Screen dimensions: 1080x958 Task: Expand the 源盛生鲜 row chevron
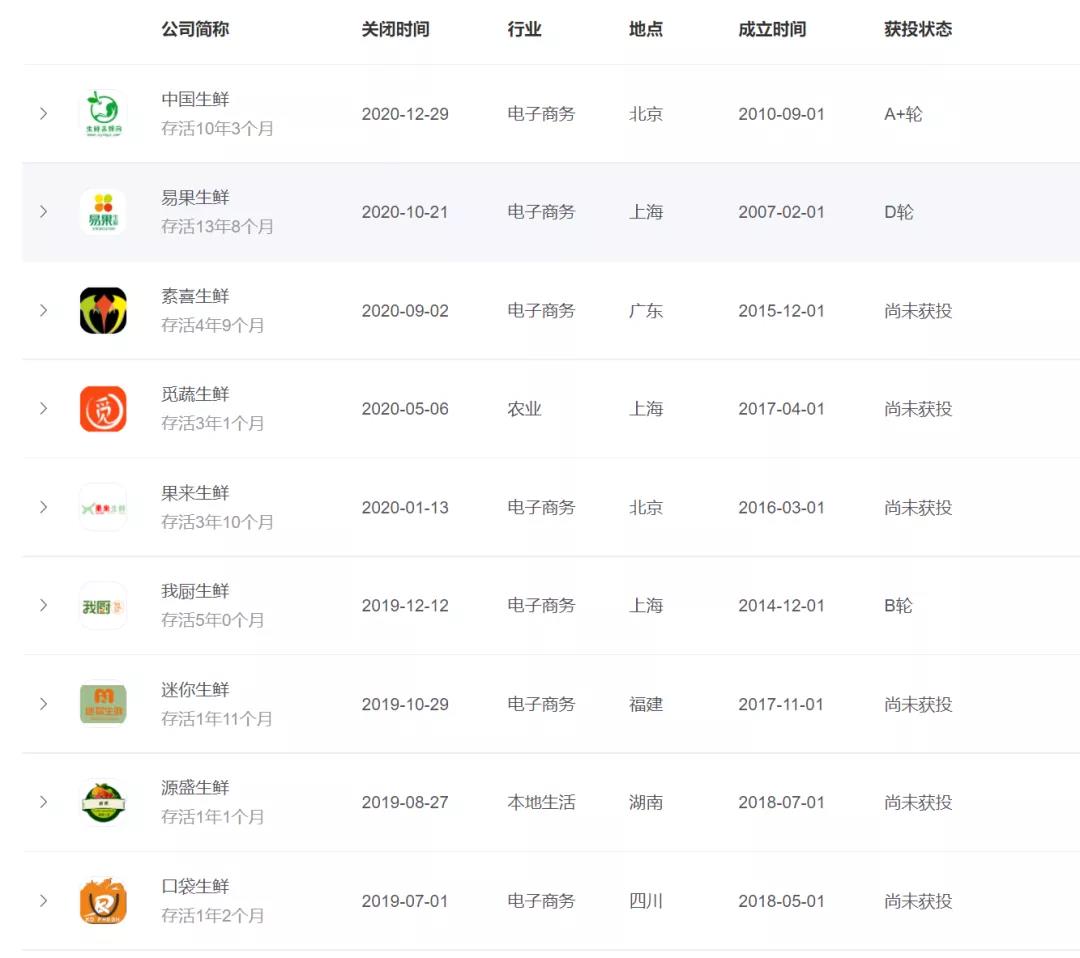(43, 802)
